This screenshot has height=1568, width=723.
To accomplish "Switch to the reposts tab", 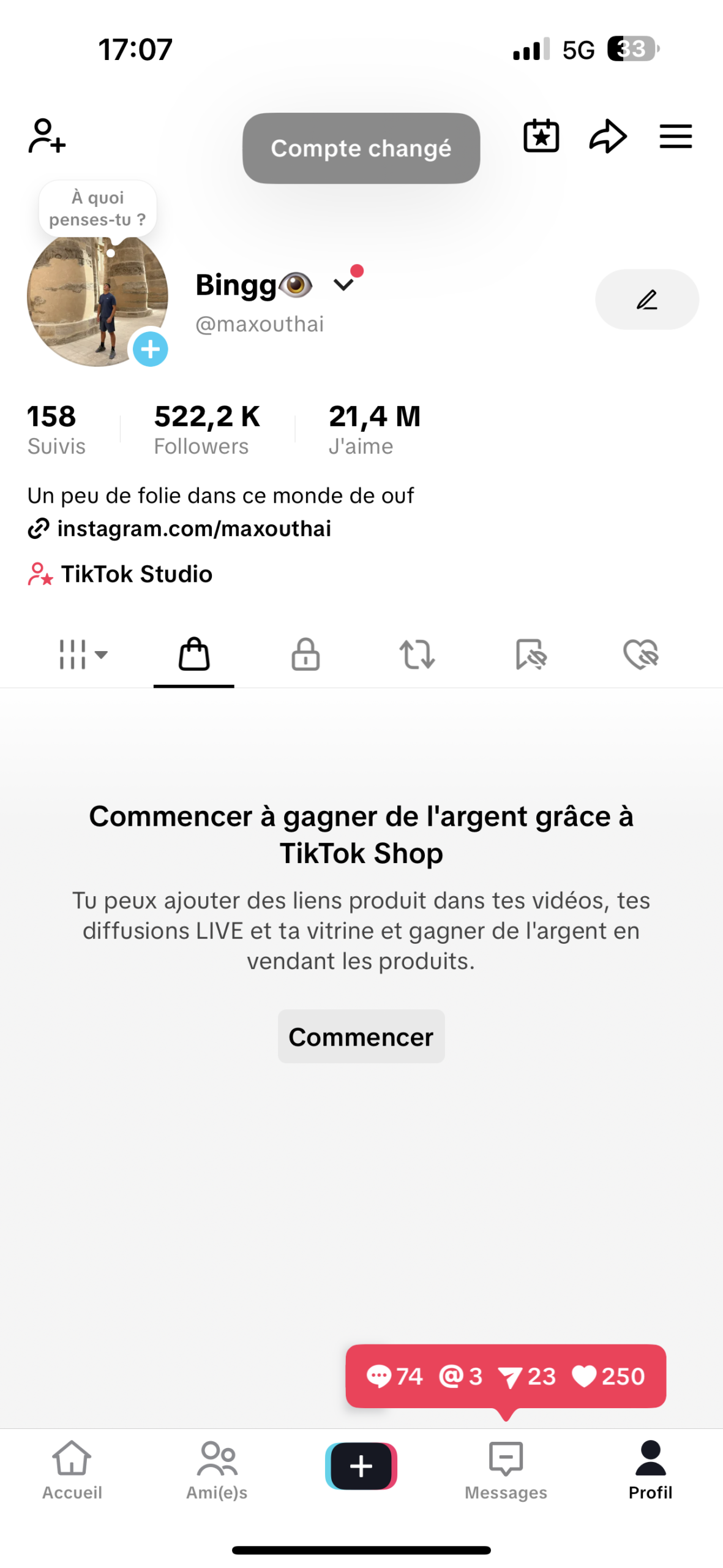I will 417,654.
